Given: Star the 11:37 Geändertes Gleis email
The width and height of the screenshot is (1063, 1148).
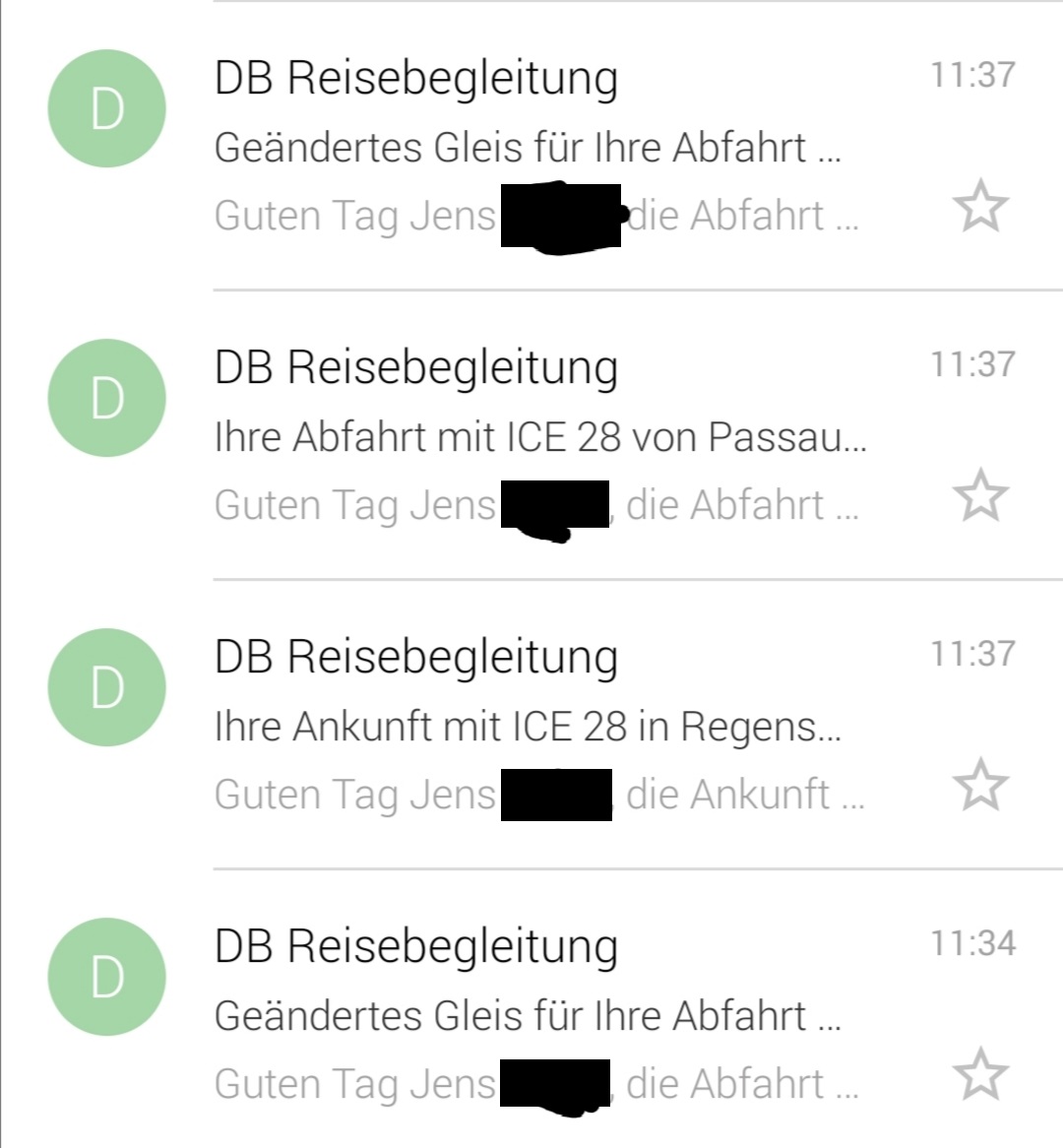Looking at the screenshot, I should pyautogui.click(x=980, y=207).
